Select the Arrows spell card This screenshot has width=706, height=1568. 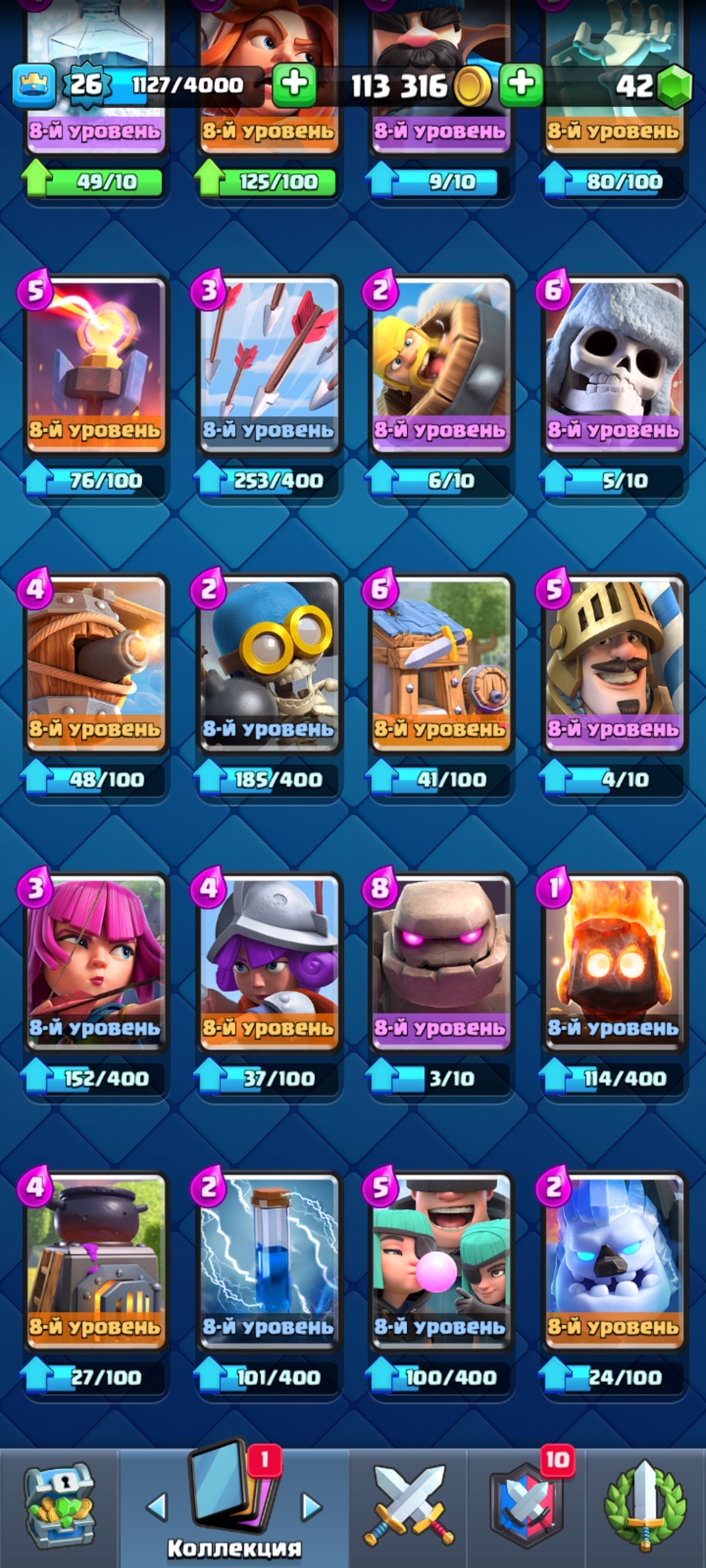click(269, 363)
